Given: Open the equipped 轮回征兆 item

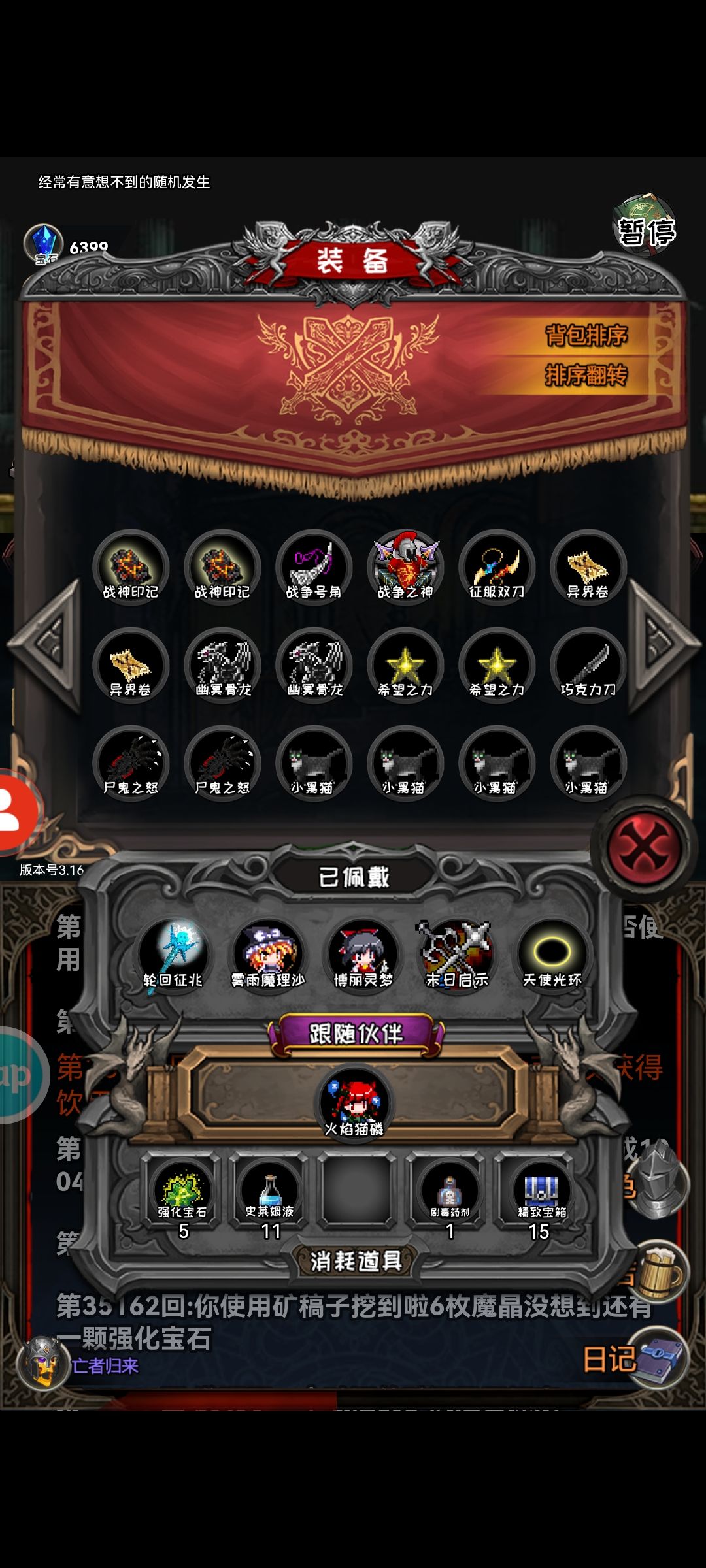Looking at the screenshot, I should tap(173, 954).
